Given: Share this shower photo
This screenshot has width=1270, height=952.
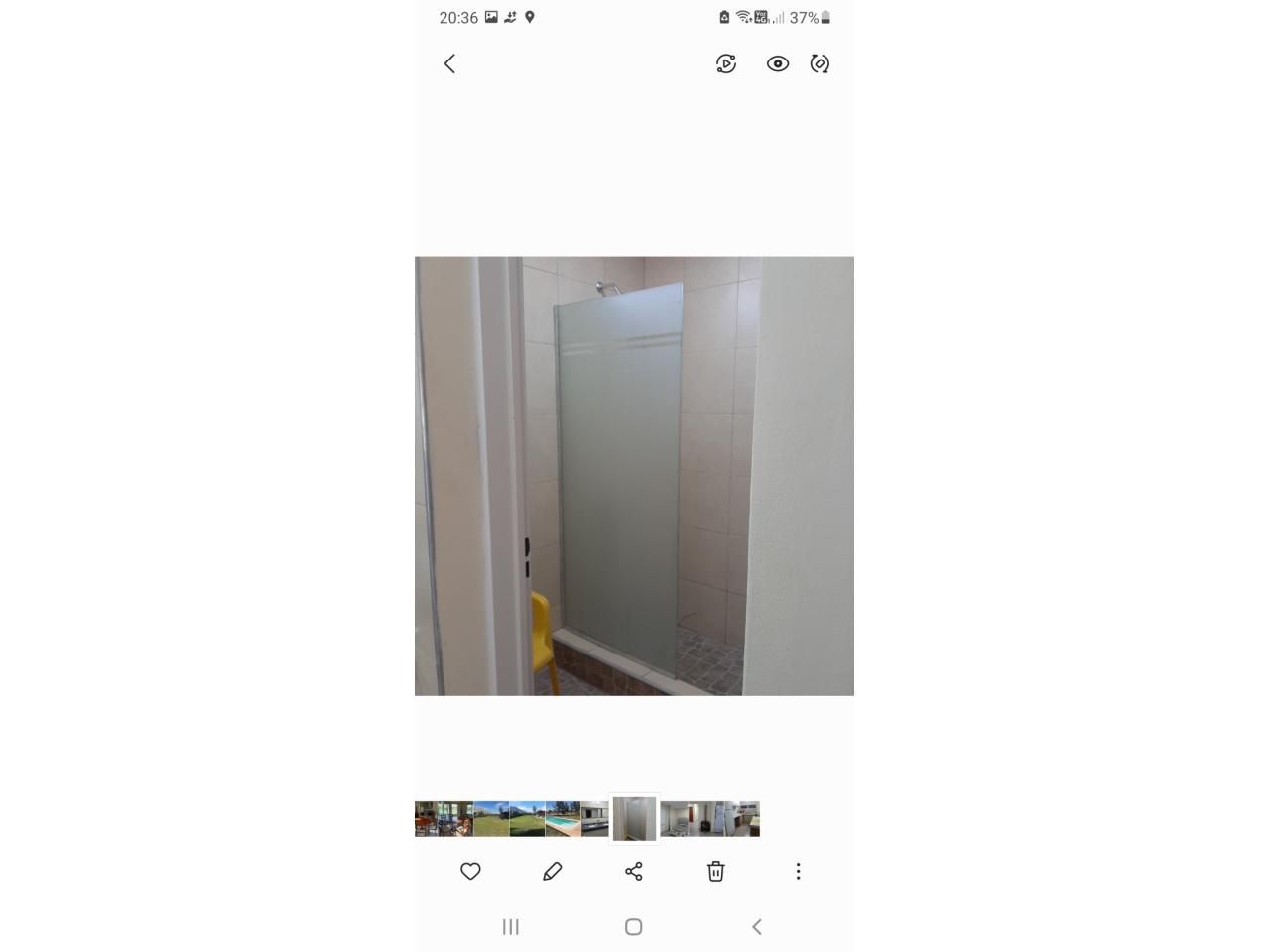Looking at the screenshot, I should click(634, 871).
